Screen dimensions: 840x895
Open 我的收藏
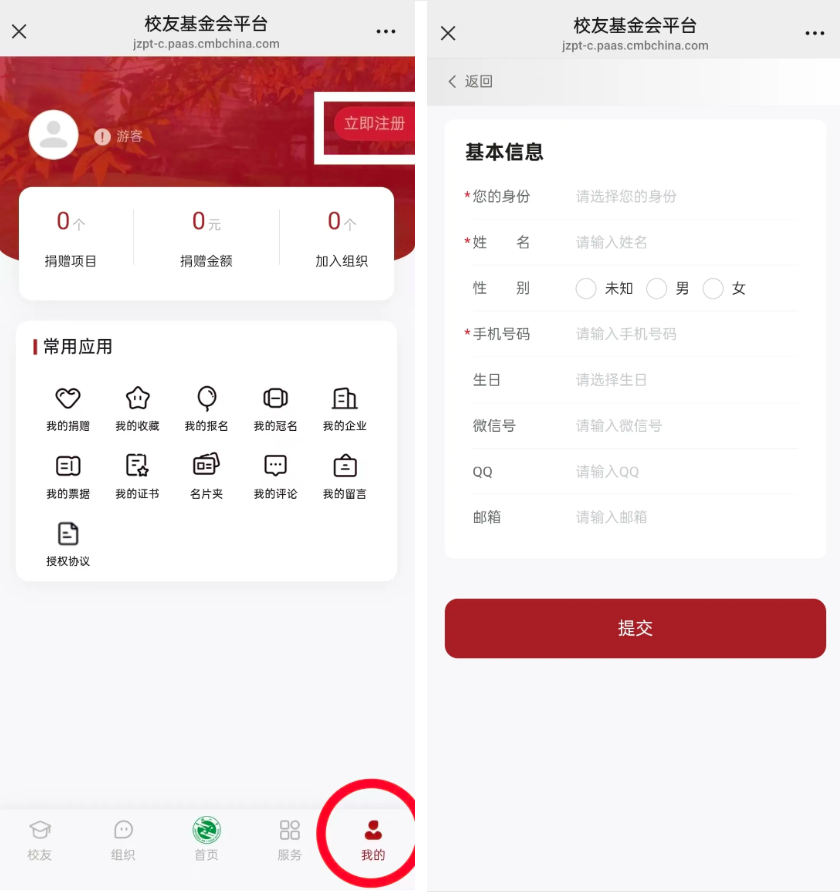[137, 408]
